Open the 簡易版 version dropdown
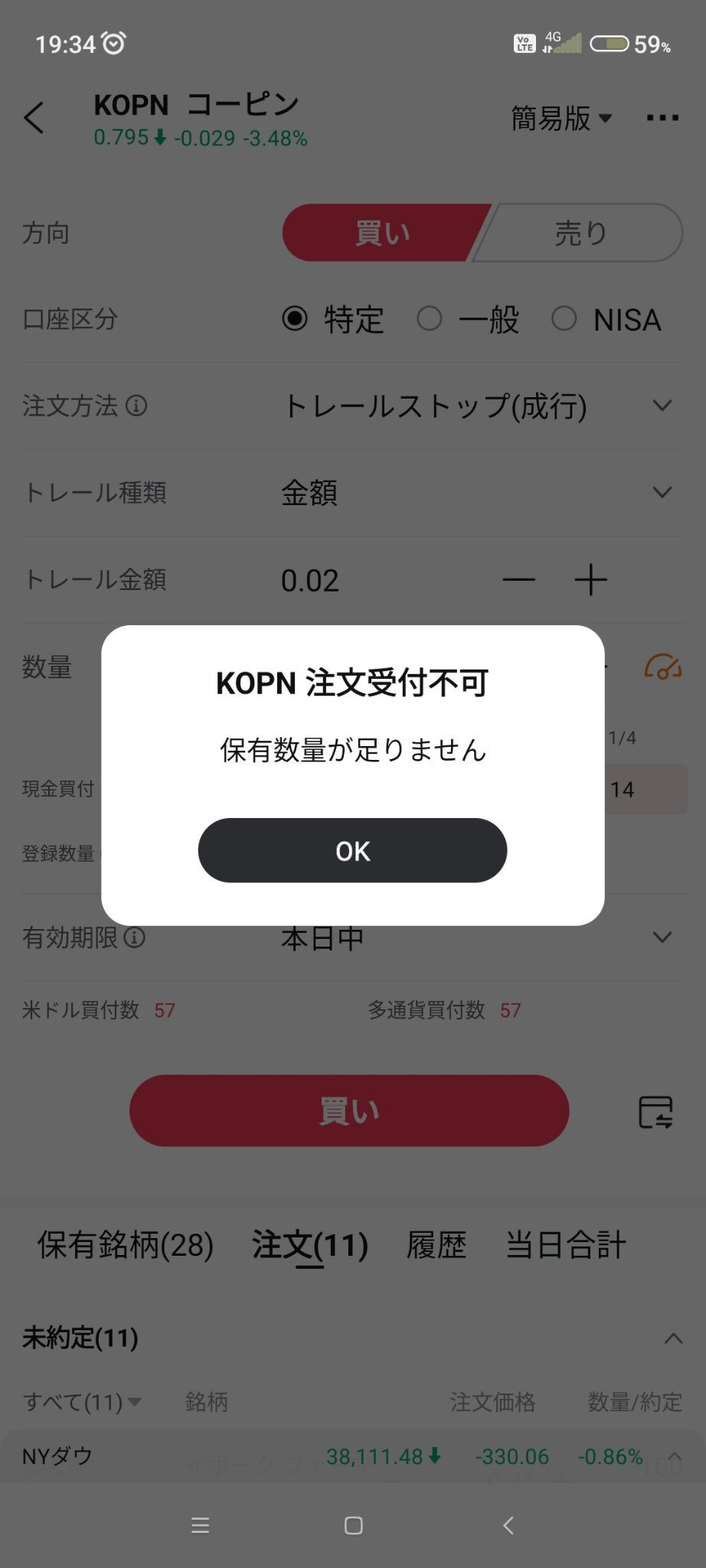Viewport: 706px width, 1568px height. tap(561, 118)
